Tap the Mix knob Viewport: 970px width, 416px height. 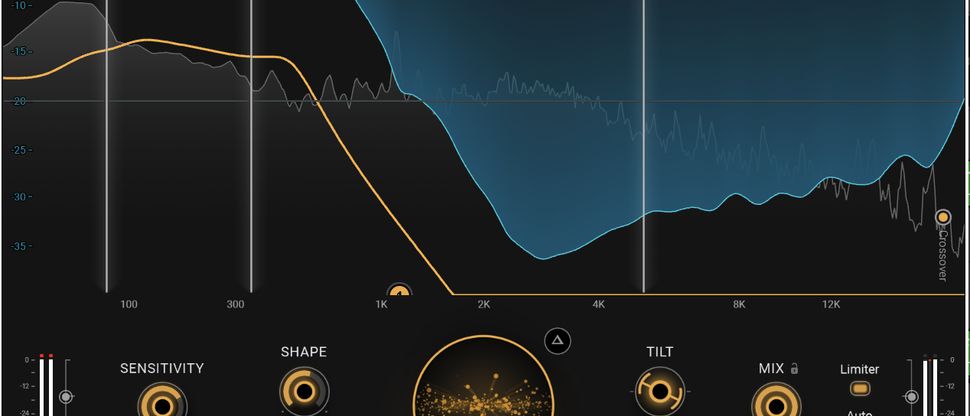[x=775, y=403]
